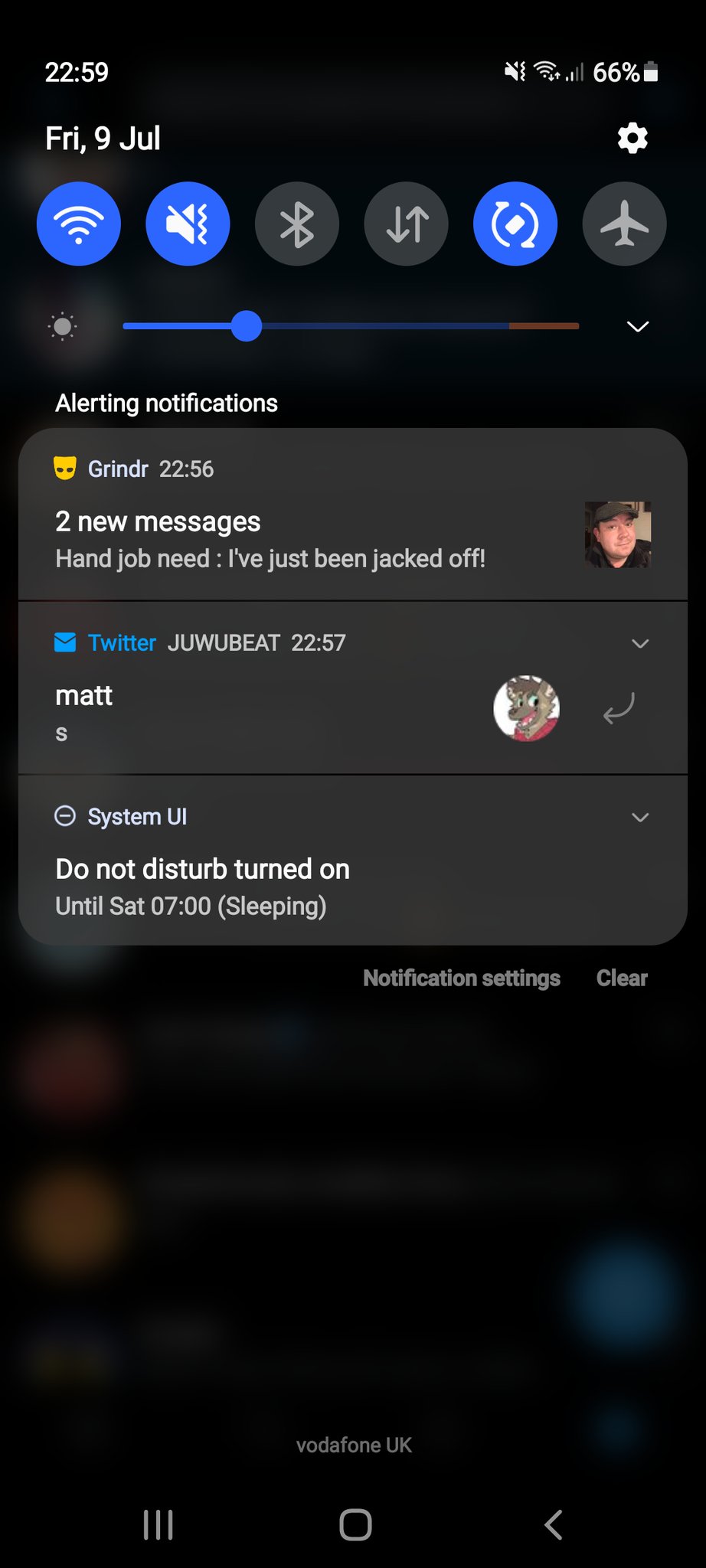The width and height of the screenshot is (706, 1568).
Task: Expand the quick settings panel chevron
Action: [x=637, y=327]
